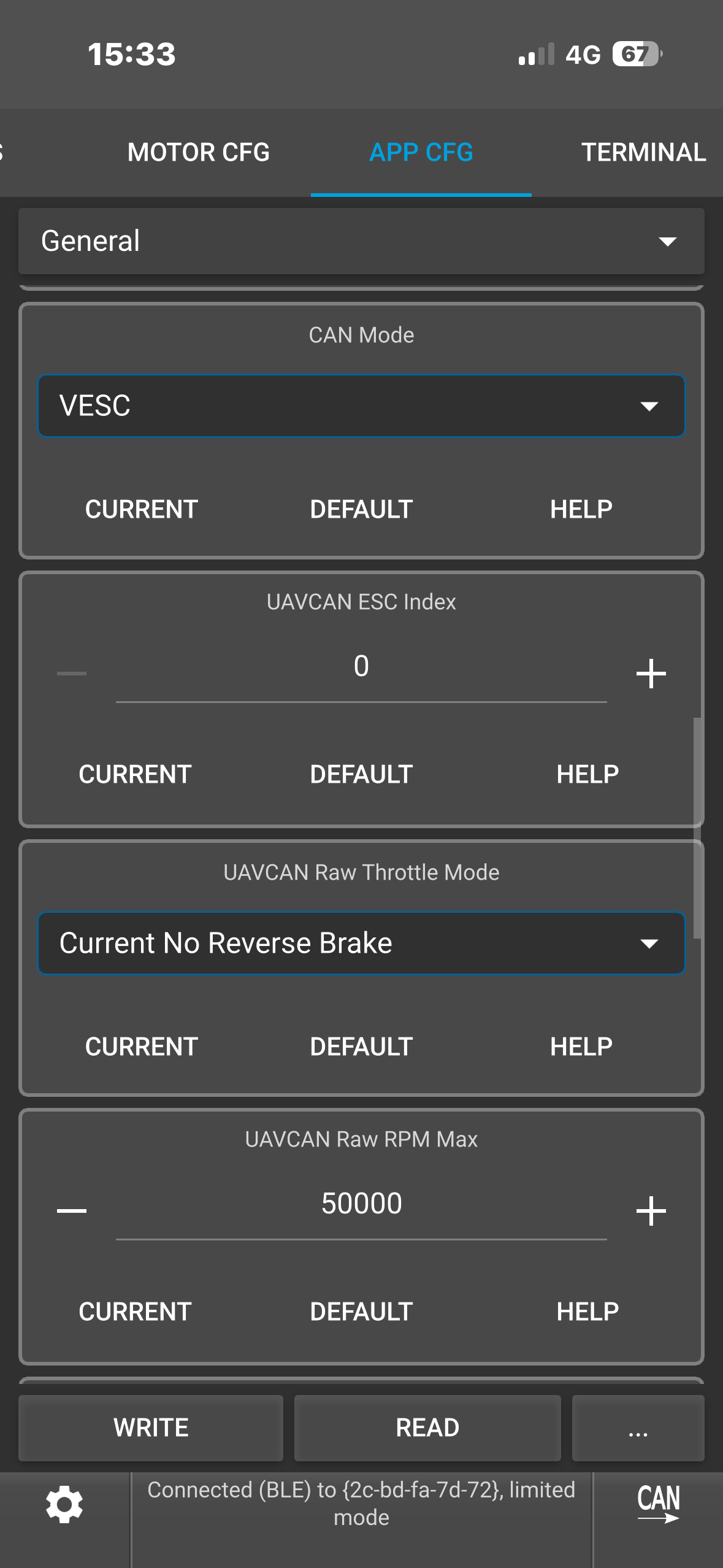The image size is (723, 1568).
Task: Increase the UAVCAN ESC Index value
Action: (651, 674)
